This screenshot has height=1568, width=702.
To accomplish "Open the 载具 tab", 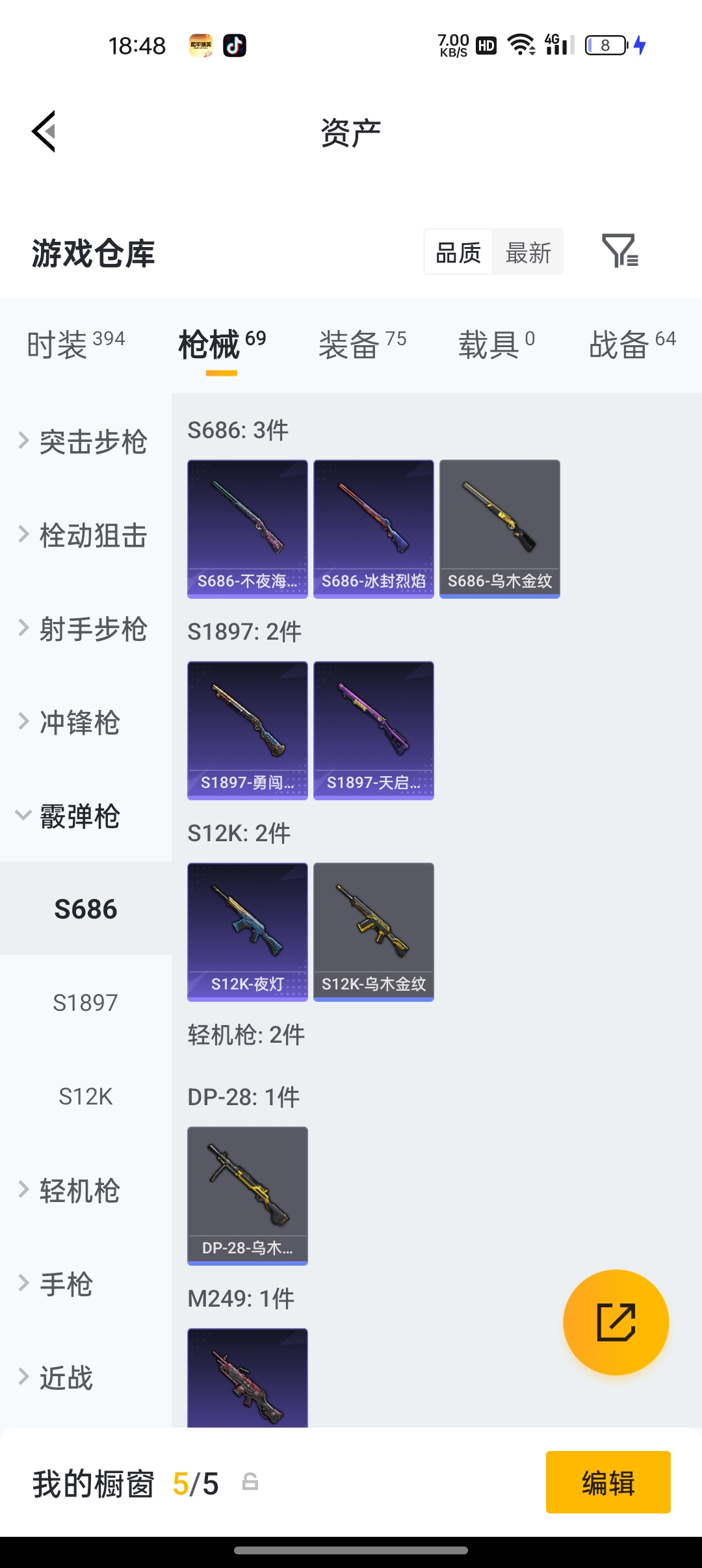I will pyautogui.click(x=496, y=343).
